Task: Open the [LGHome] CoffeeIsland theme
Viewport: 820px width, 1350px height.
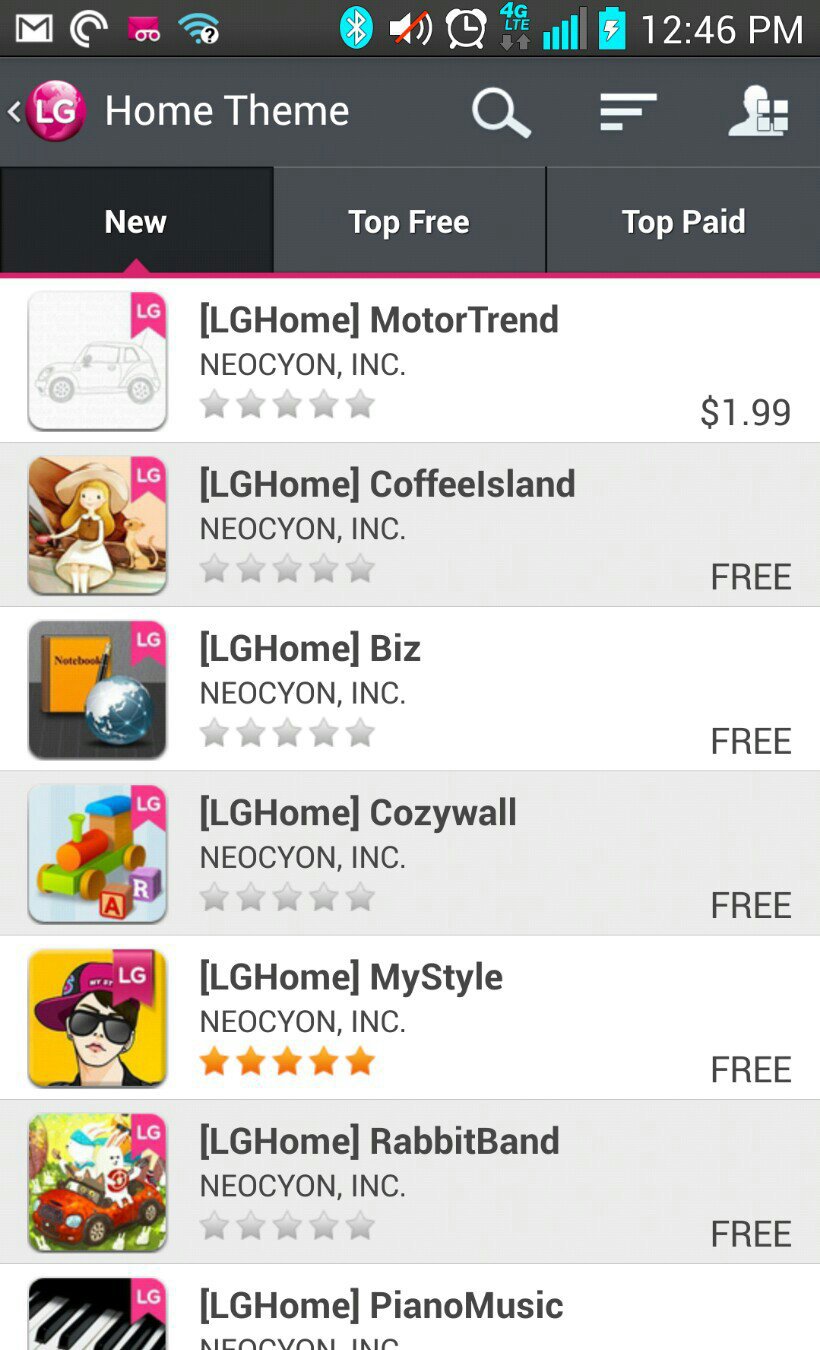Action: (x=410, y=525)
